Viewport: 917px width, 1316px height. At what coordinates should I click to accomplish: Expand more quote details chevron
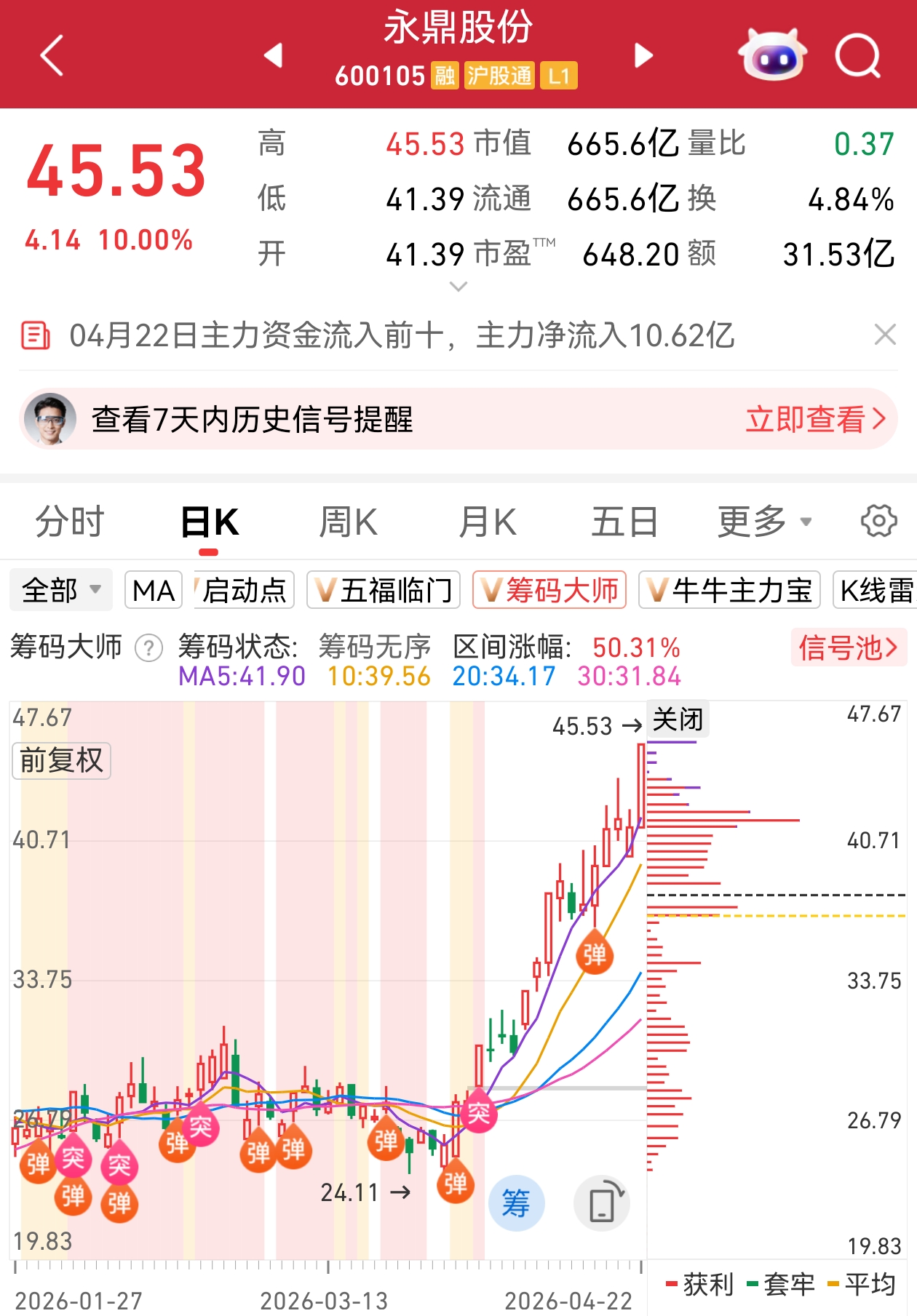[x=458, y=287]
